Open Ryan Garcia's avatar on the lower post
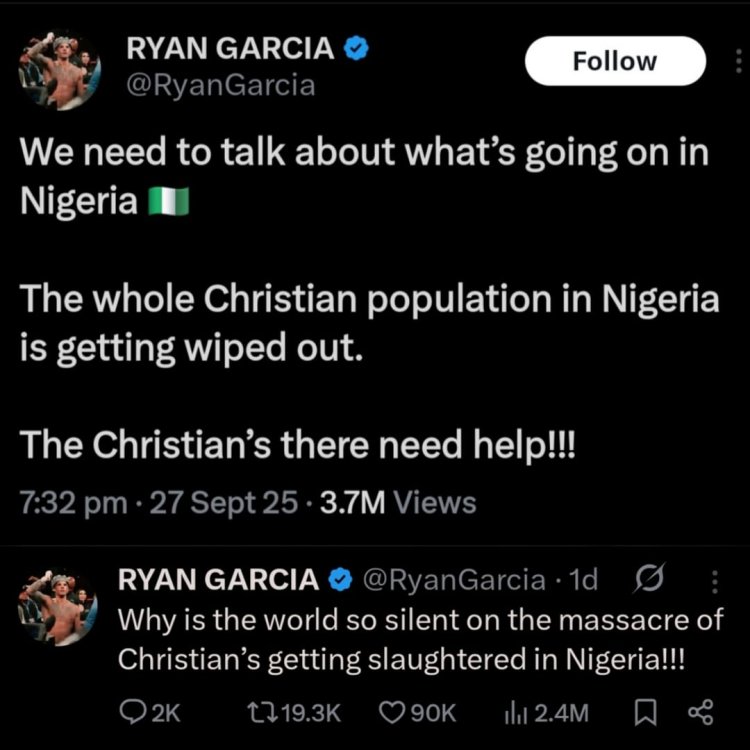 (x=58, y=604)
